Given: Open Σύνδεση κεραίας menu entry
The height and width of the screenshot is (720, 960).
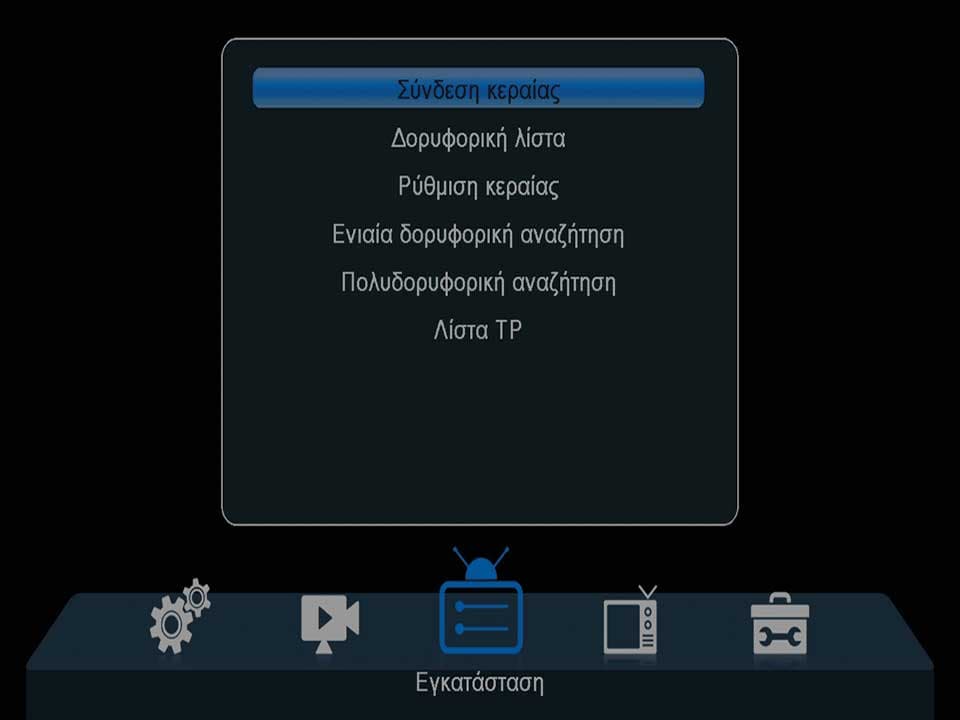Looking at the screenshot, I should pos(478,89).
